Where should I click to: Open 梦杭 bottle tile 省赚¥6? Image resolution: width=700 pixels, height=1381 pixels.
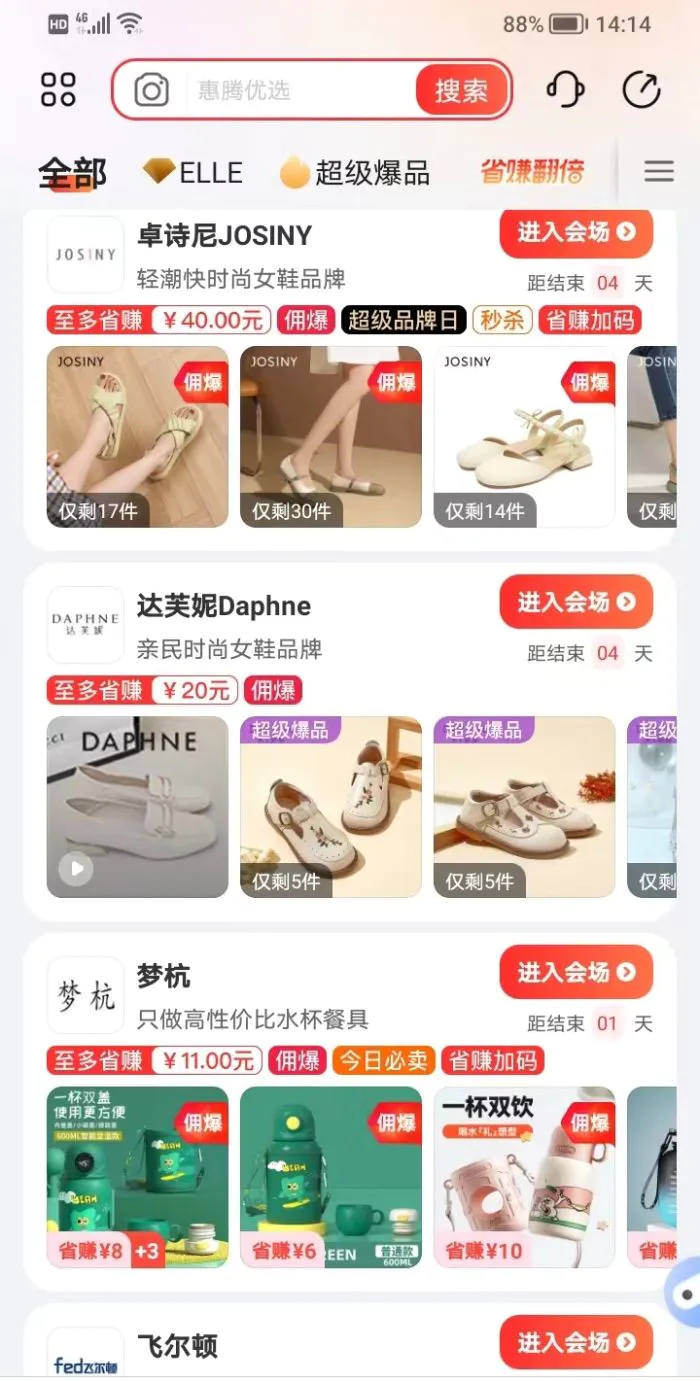pos(331,1176)
